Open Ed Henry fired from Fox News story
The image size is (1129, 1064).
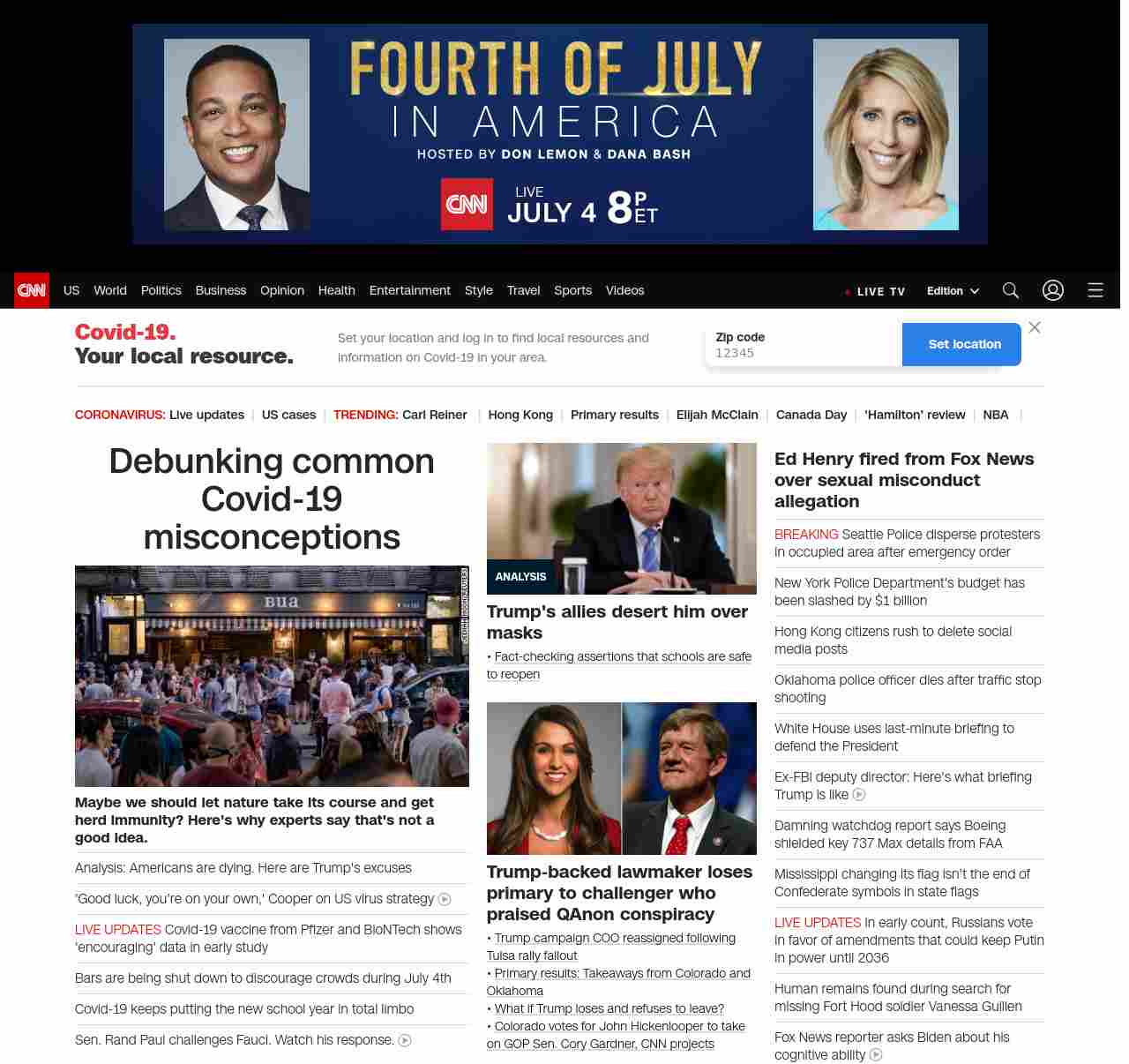[904, 480]
